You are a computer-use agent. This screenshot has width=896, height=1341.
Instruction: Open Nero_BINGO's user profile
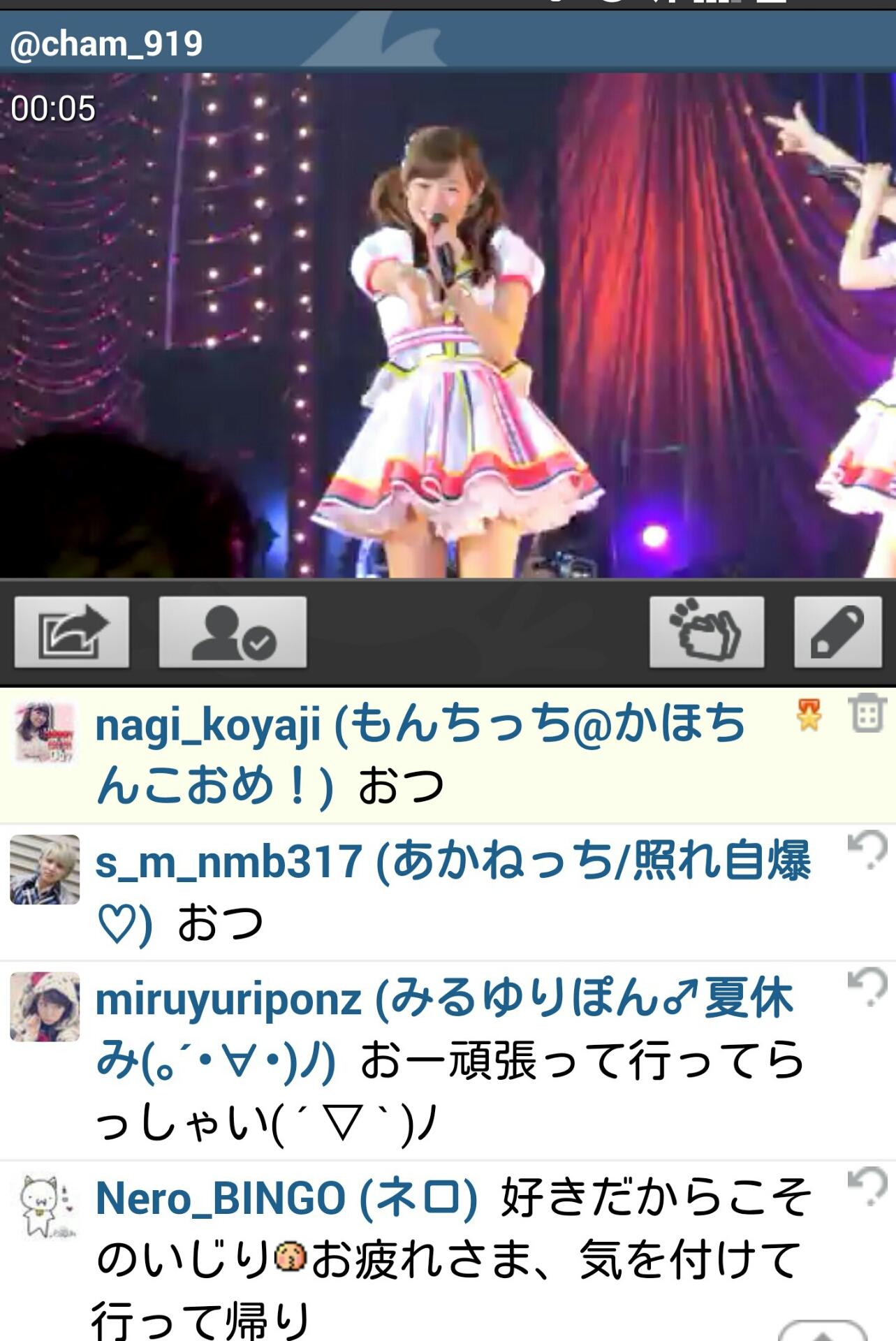coord(45,1206)
